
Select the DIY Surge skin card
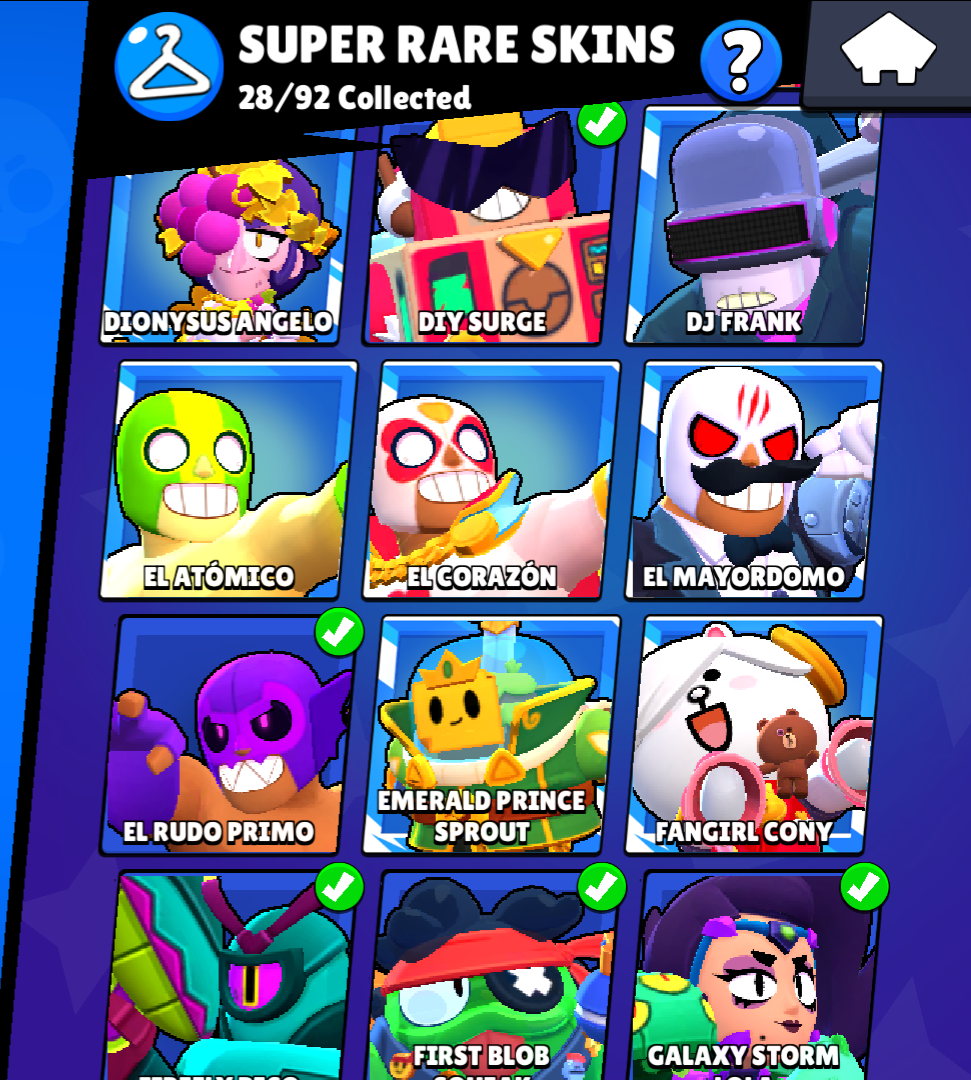click(490, 240)
